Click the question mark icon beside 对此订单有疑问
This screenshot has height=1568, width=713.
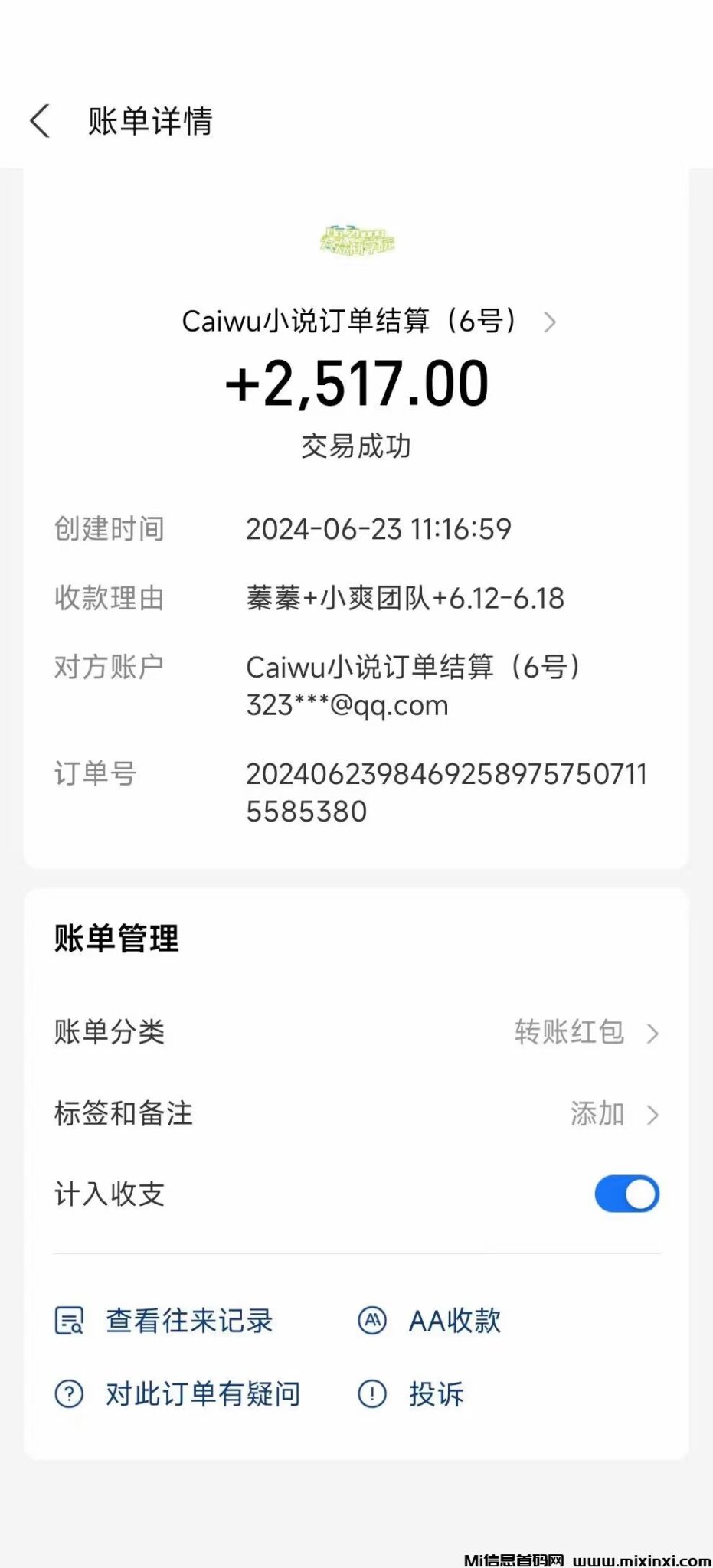[x=68, y=1395]
